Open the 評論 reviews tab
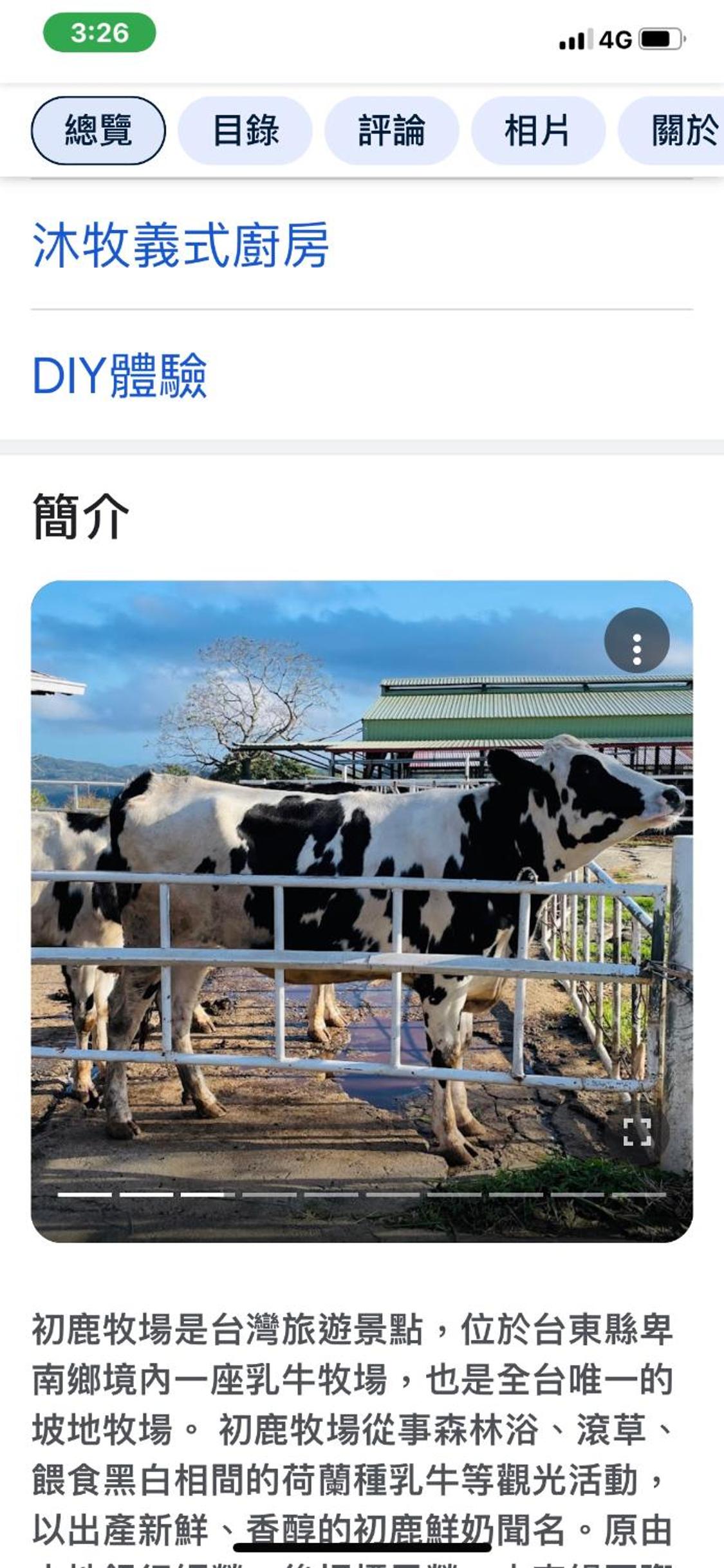The image size is (724, 1568). (392, 131)
